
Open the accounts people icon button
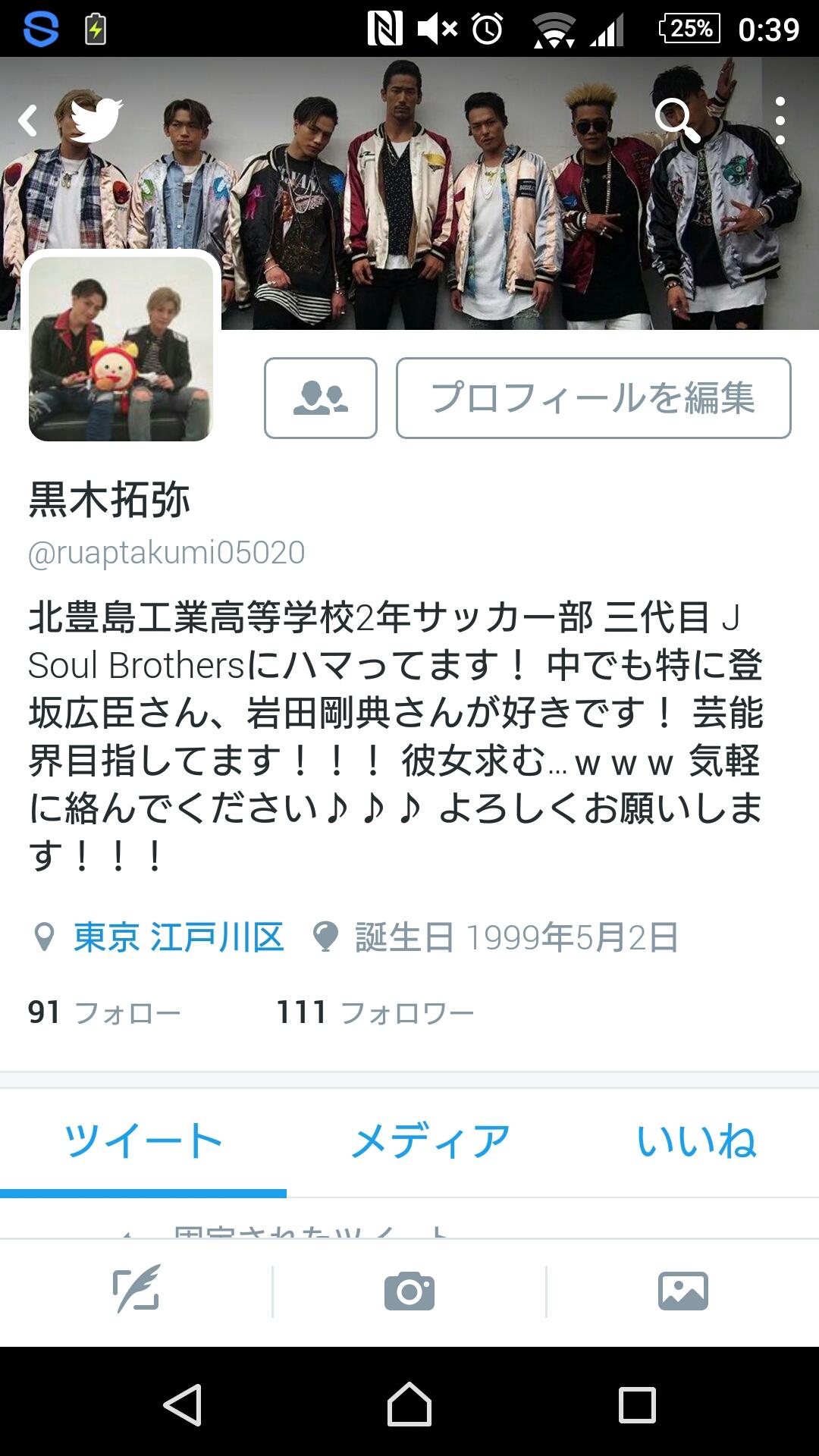320,398
